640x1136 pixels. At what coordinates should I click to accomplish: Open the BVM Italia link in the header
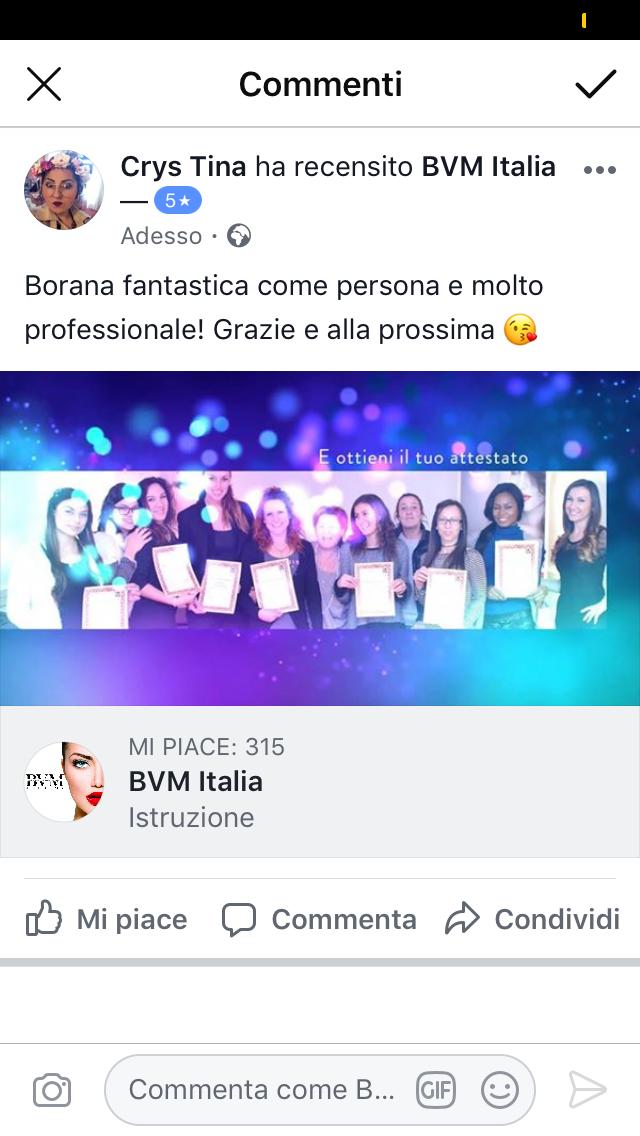489,167
